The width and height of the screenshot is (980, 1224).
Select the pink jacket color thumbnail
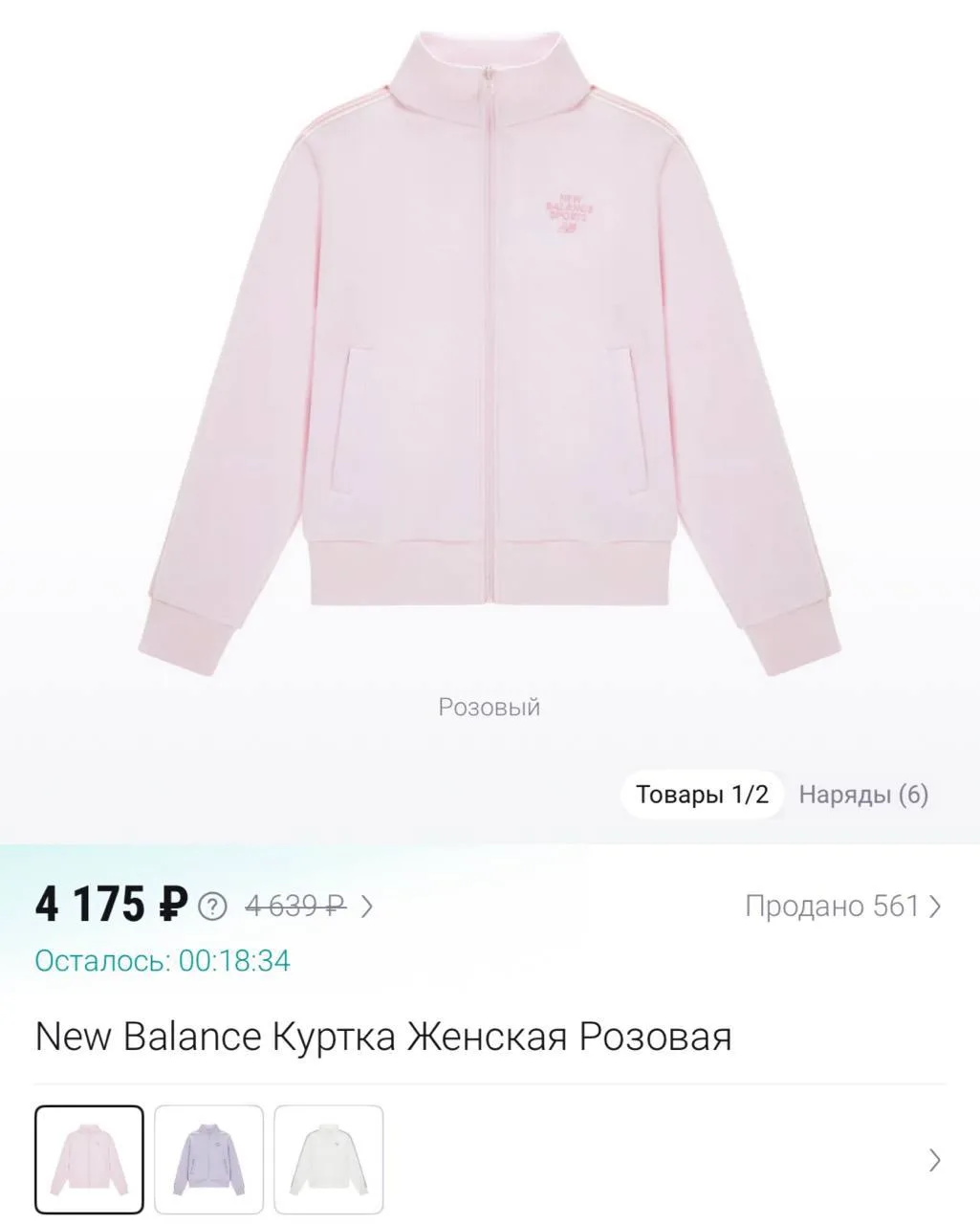90,1159
